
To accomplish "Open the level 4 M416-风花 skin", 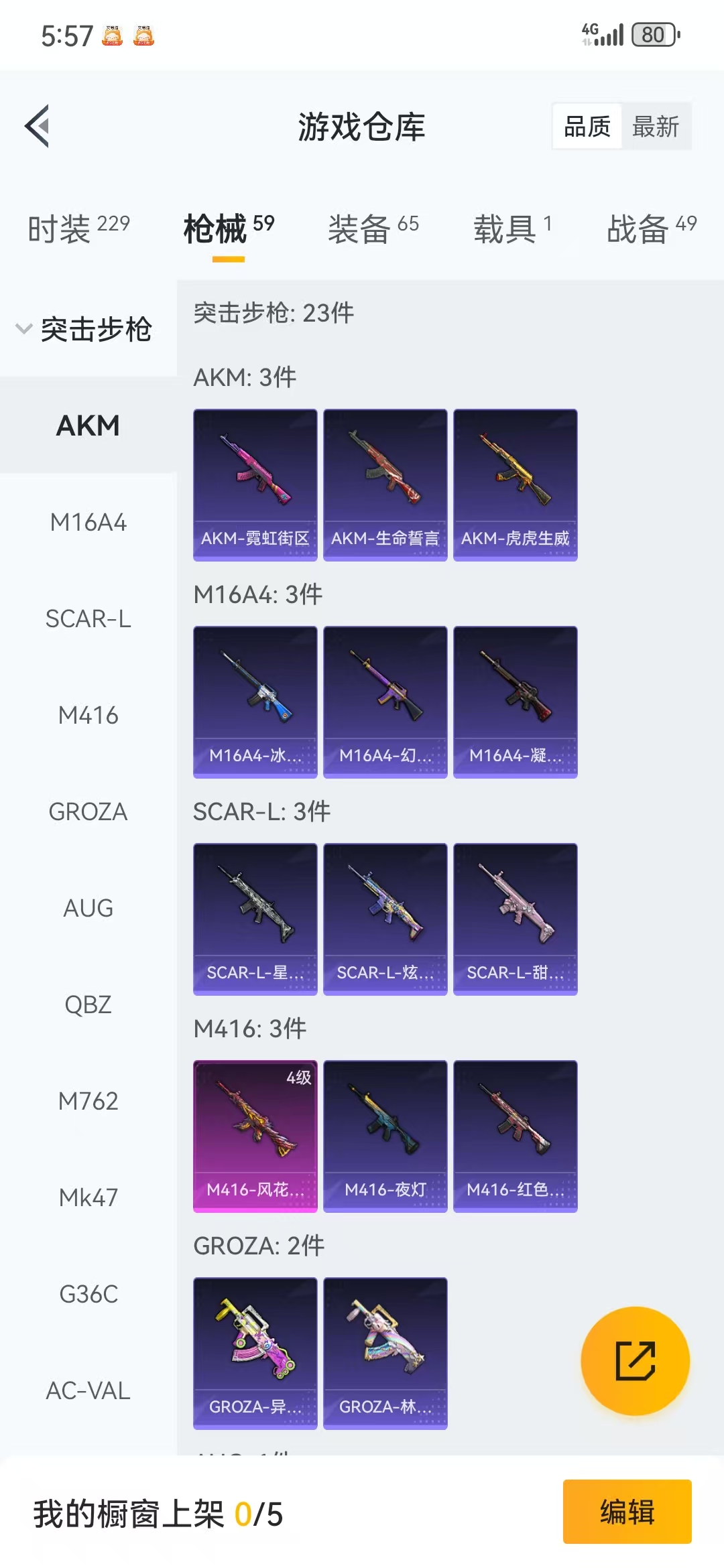I will click(255, 1136).
